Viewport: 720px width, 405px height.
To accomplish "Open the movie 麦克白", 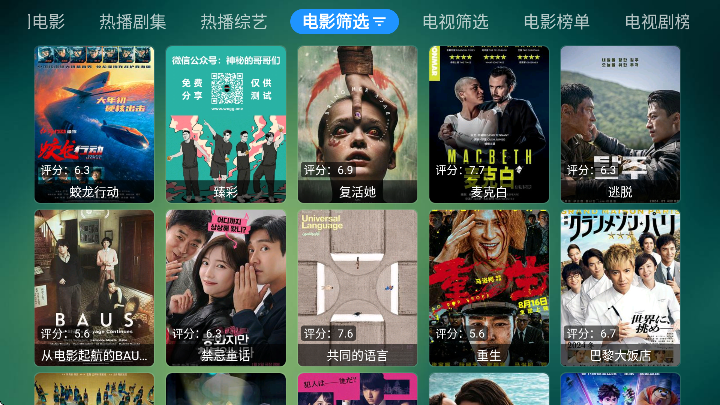I will pos(489,124).
